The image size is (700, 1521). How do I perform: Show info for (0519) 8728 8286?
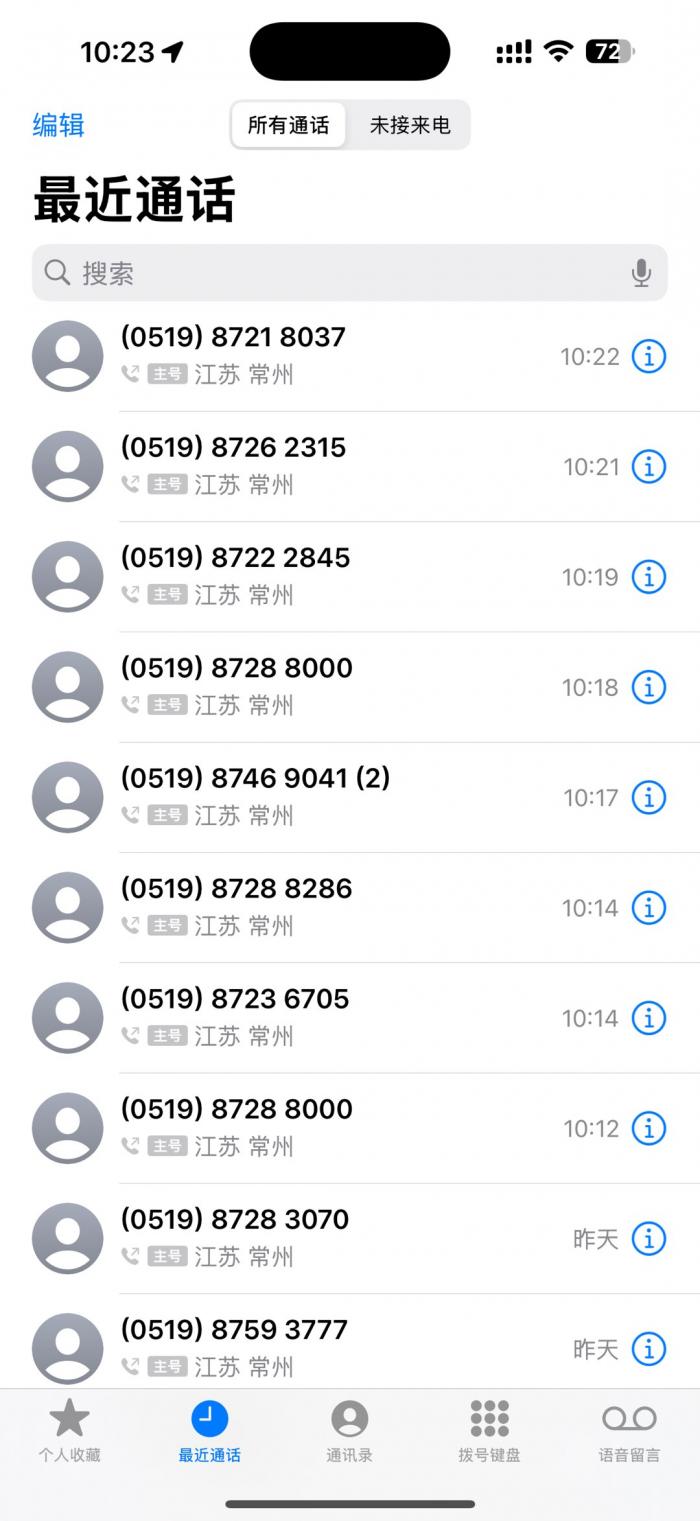(649, 908)
